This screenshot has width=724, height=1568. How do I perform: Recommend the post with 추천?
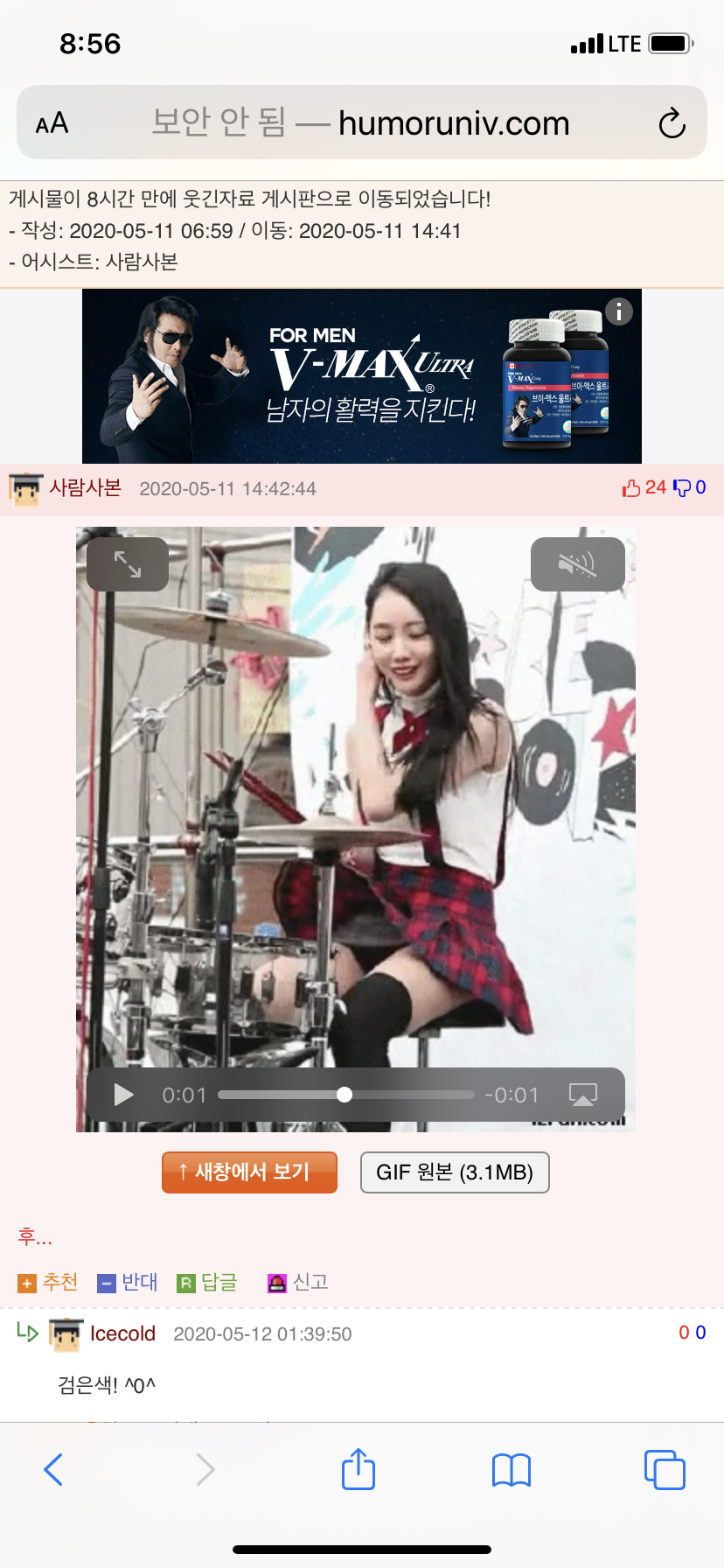pyautogui.click(x=48, y=1283)
